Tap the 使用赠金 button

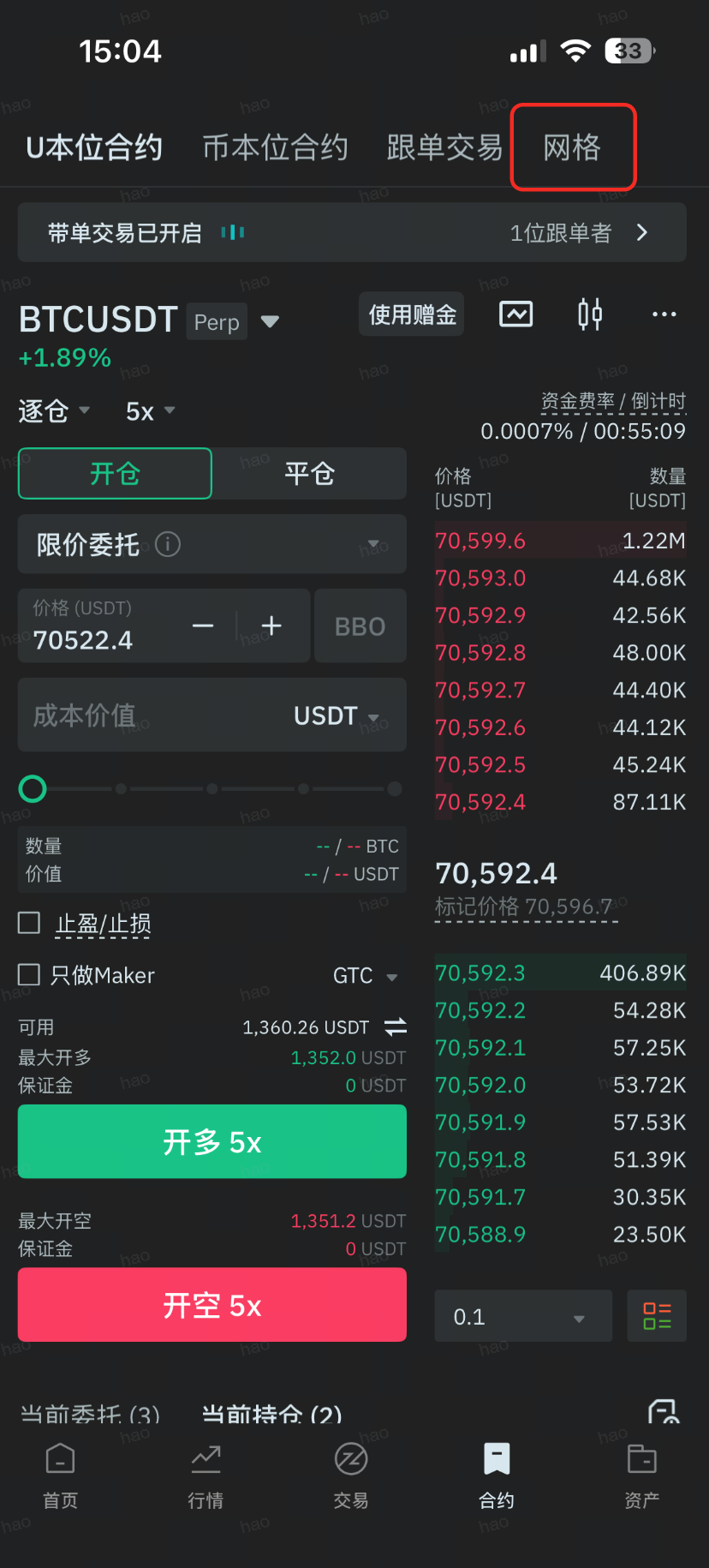point(412,314)
